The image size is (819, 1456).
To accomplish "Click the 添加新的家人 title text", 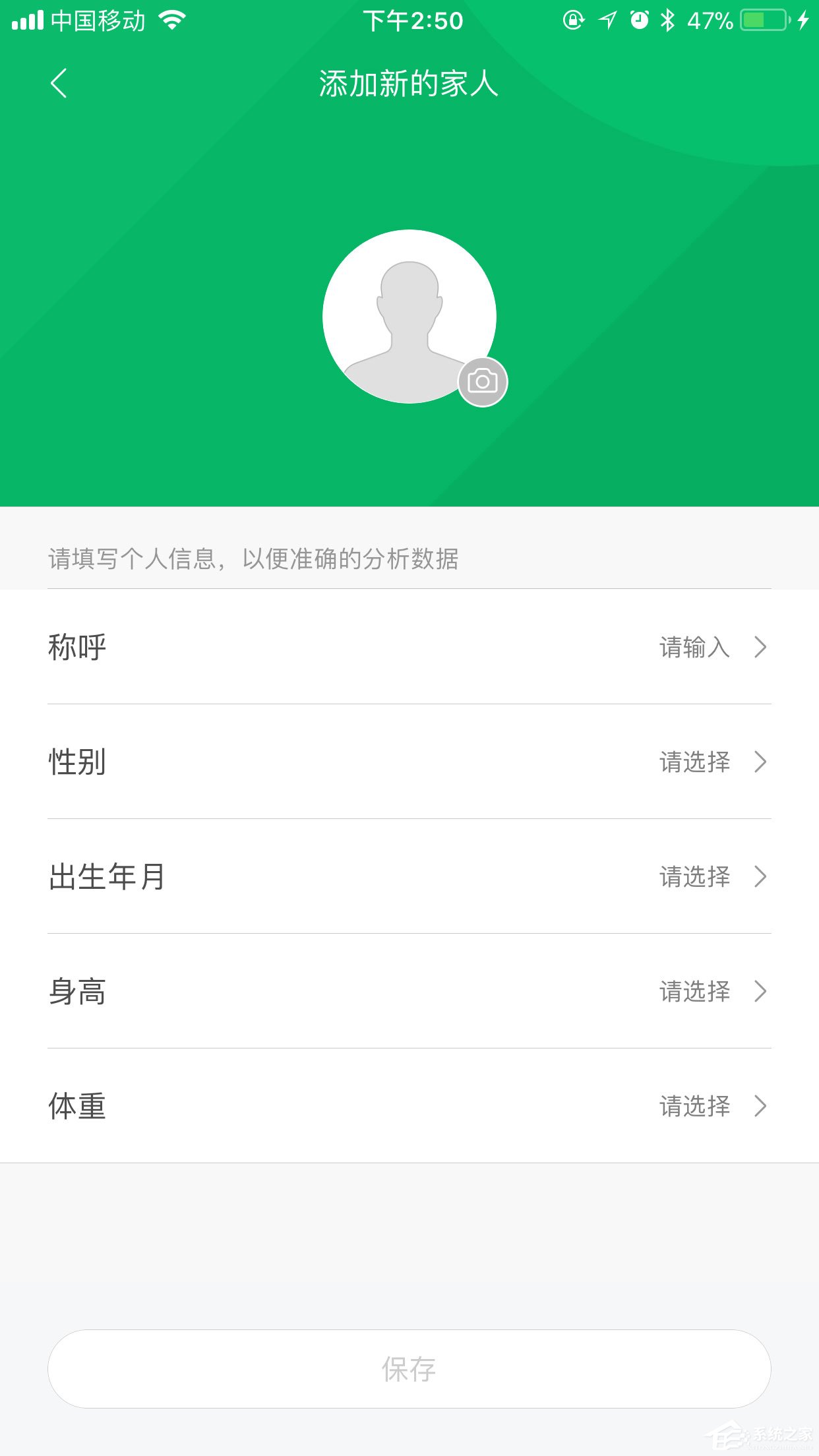I will point(409,84).
